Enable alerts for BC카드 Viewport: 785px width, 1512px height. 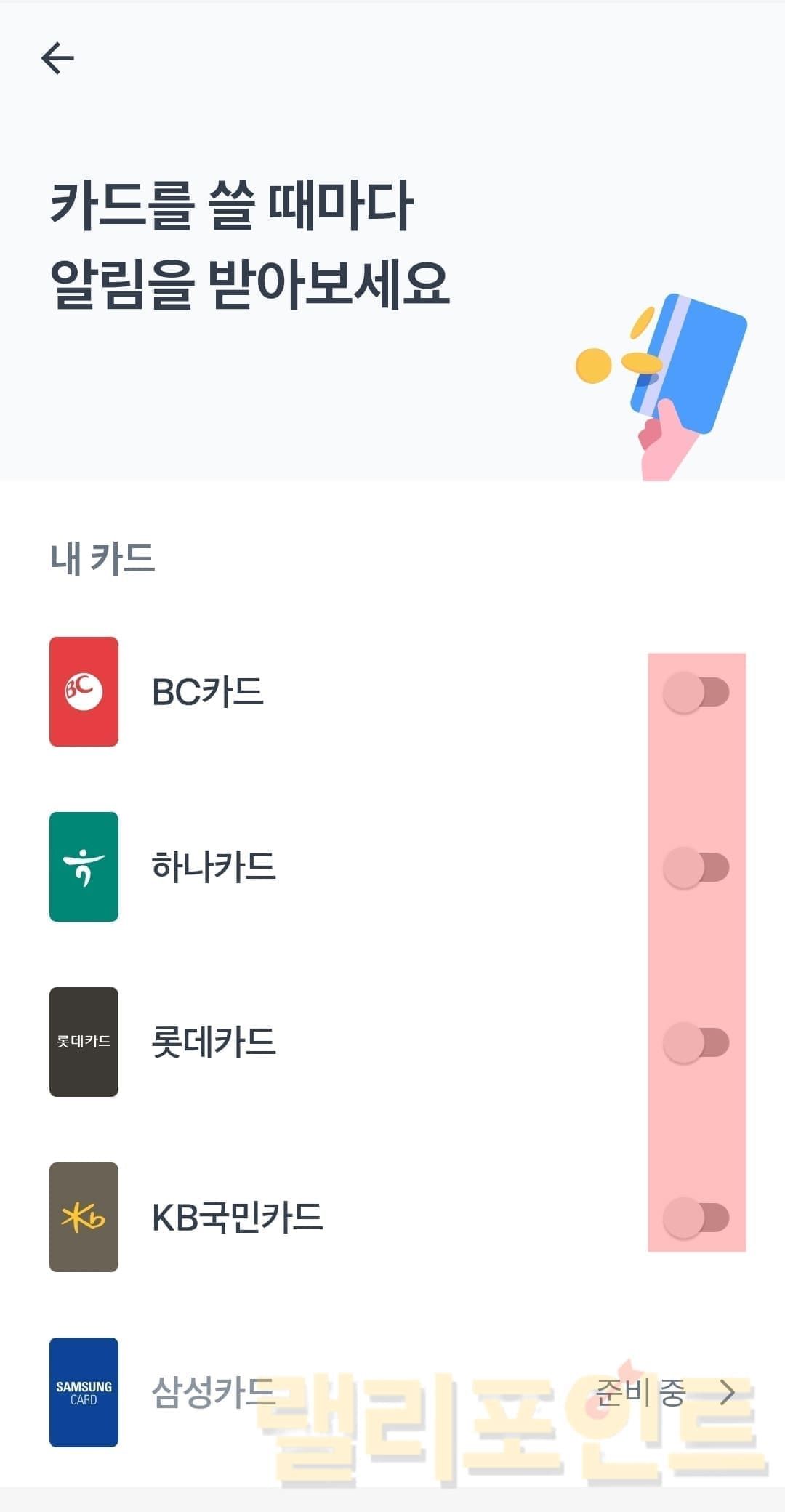click(696, 692)
